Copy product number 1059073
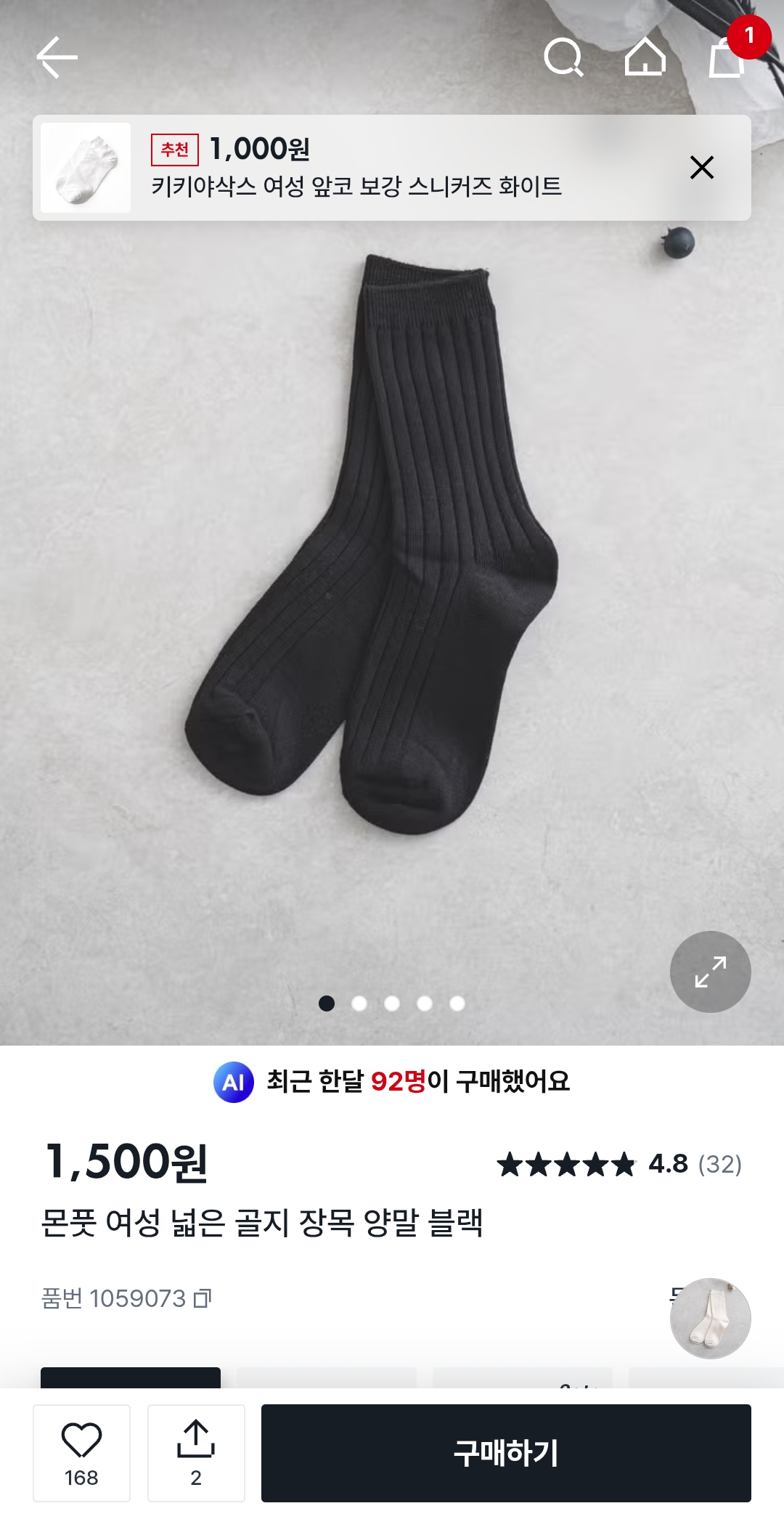The height and width of the screenshot is (1535, 784). [203, 1298]
